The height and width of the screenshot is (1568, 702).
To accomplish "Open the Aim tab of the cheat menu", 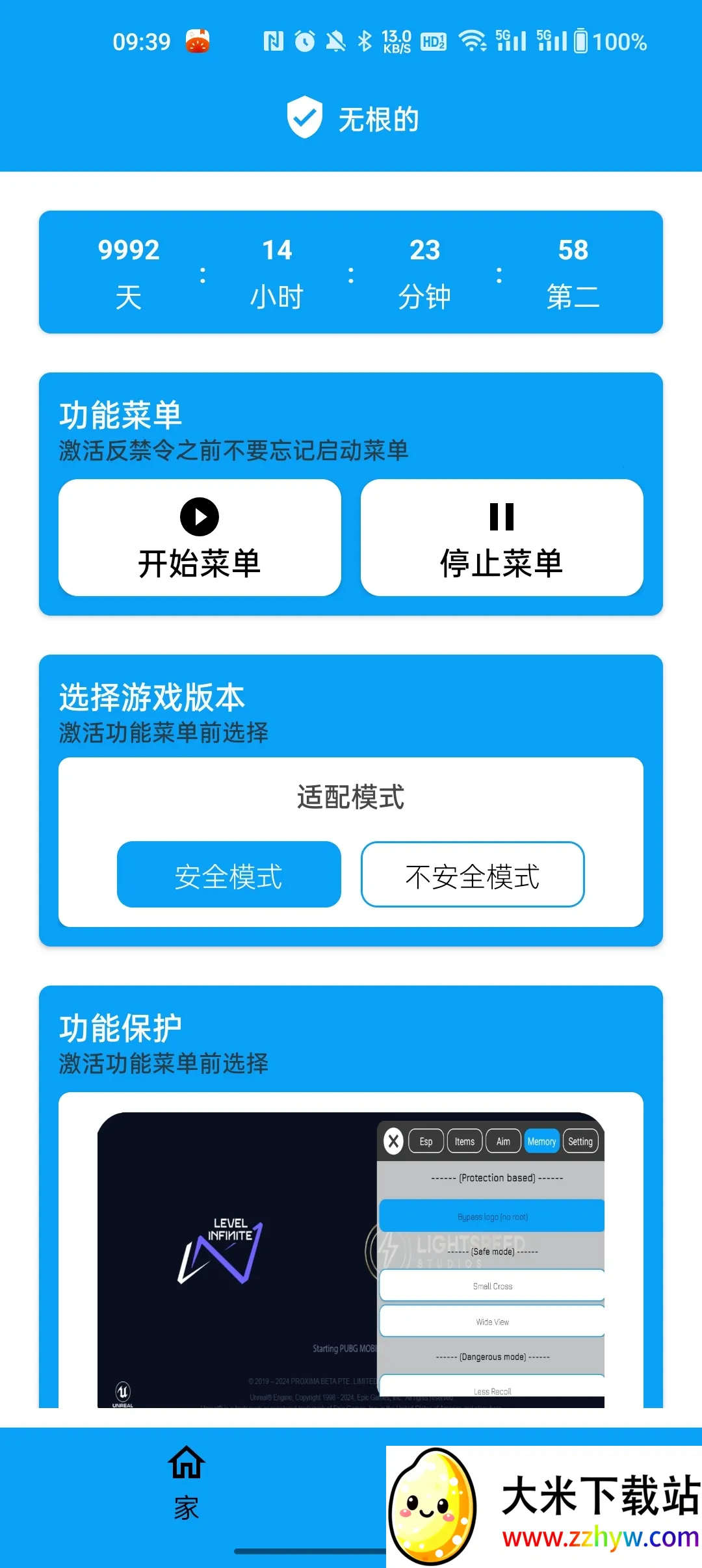I will pos(502,1142).
